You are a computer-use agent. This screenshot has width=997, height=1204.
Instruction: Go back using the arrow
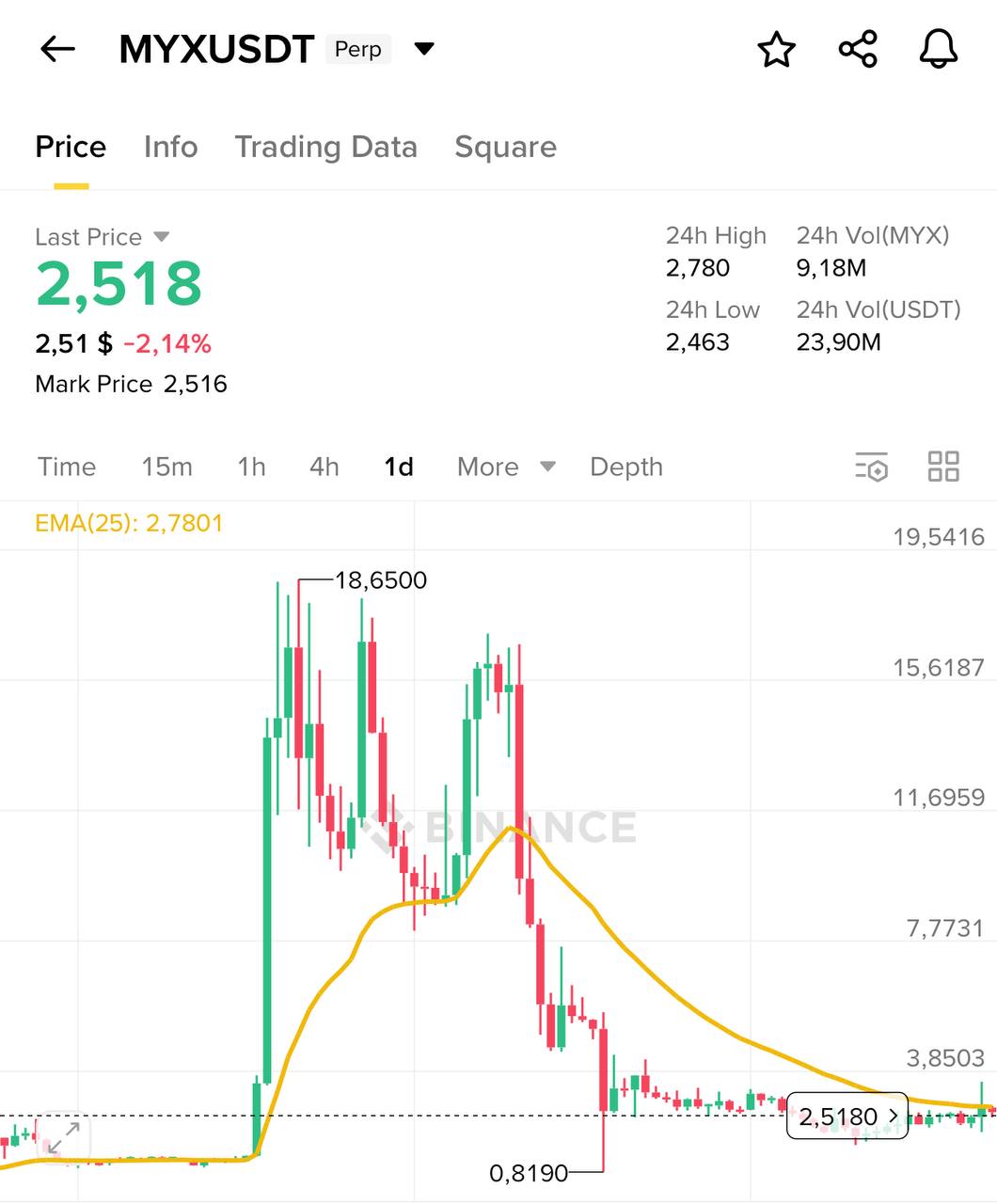coord(57,49)
